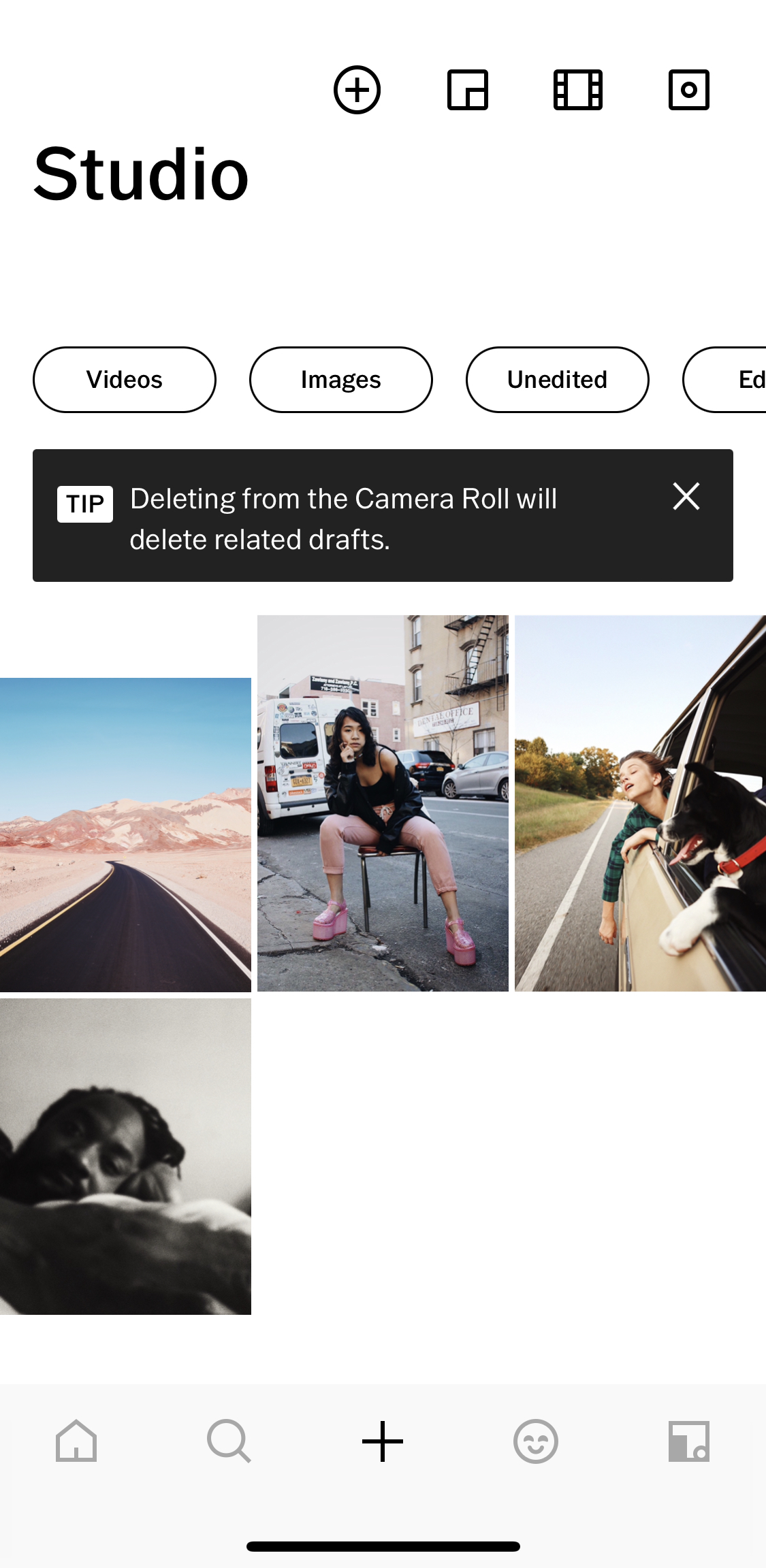This screenshot has width=766, height=1568.
Task: Open the profile tab at bottom right
Action: coord(688,1441)
